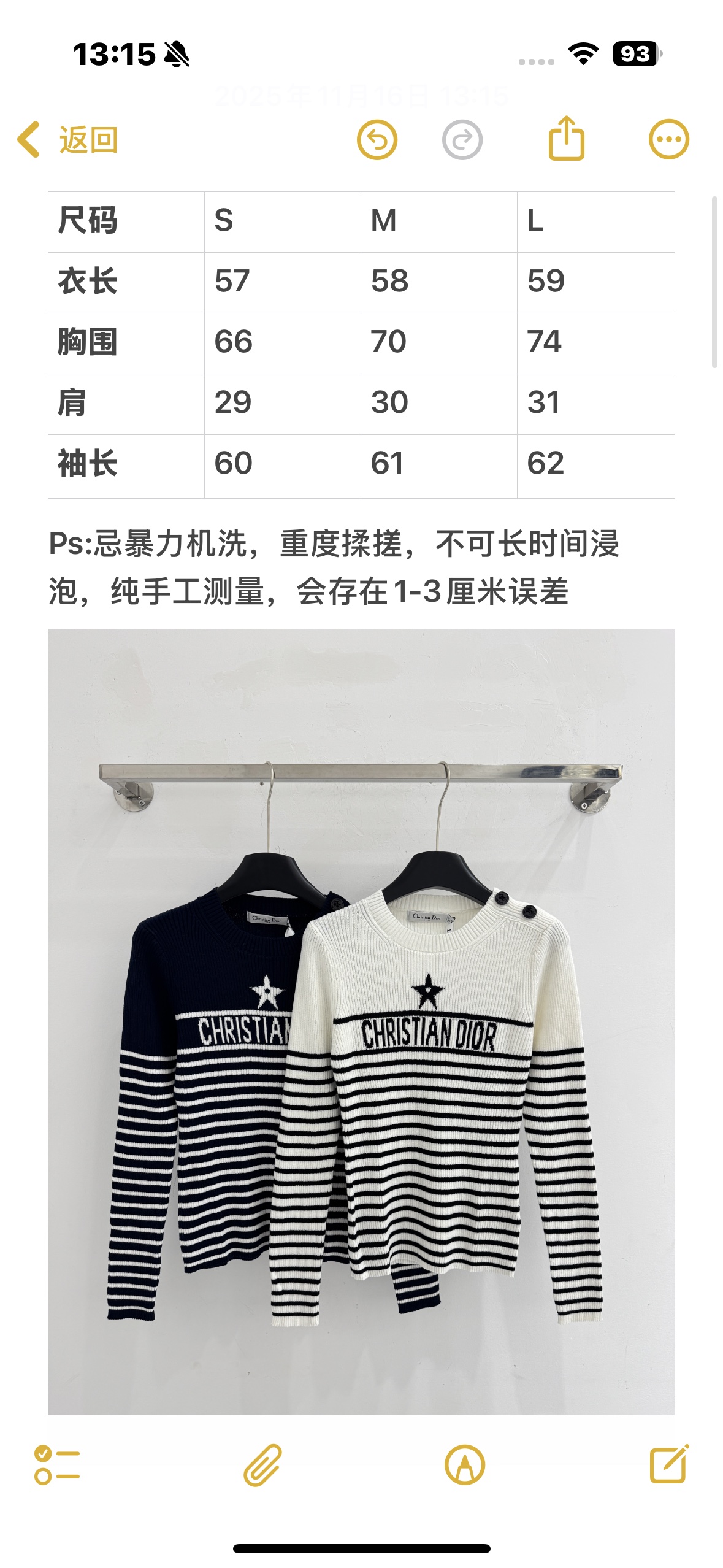The width and height of the screenshot is (723, 1568).
Task: Share this note
Action: tap(566, 139)
